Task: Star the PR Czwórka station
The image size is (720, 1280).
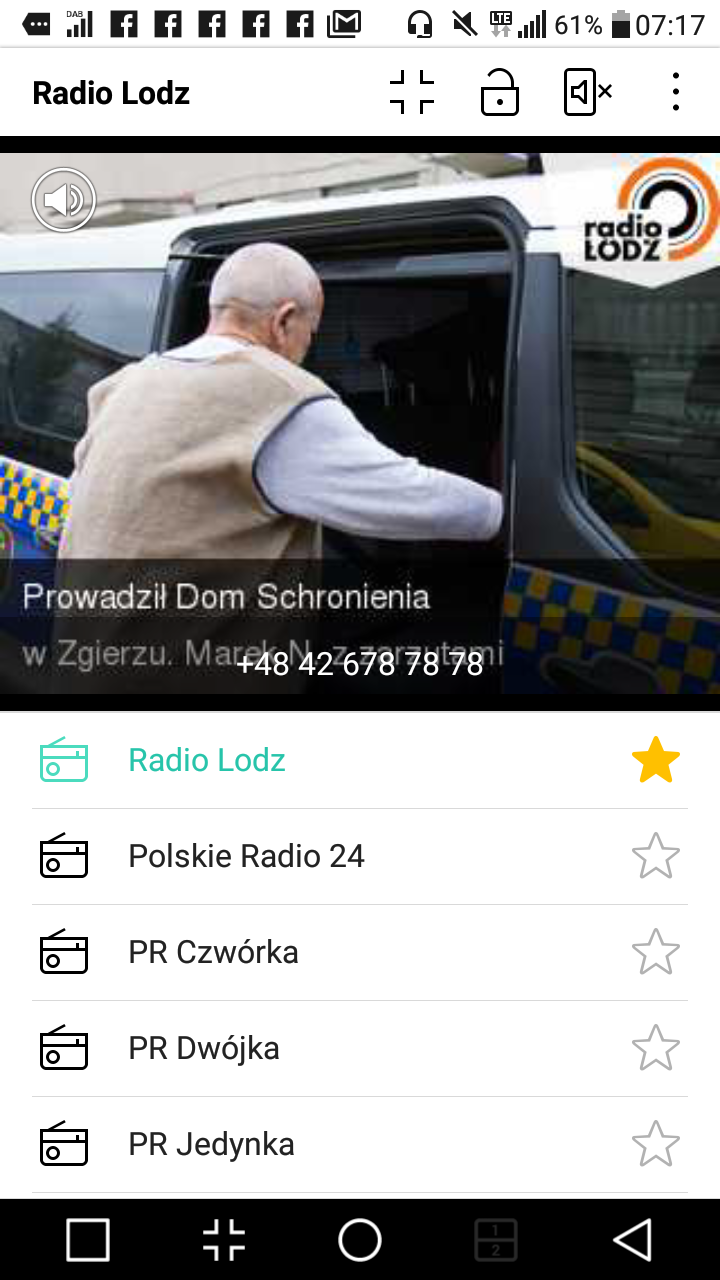Action: (656, 952)
